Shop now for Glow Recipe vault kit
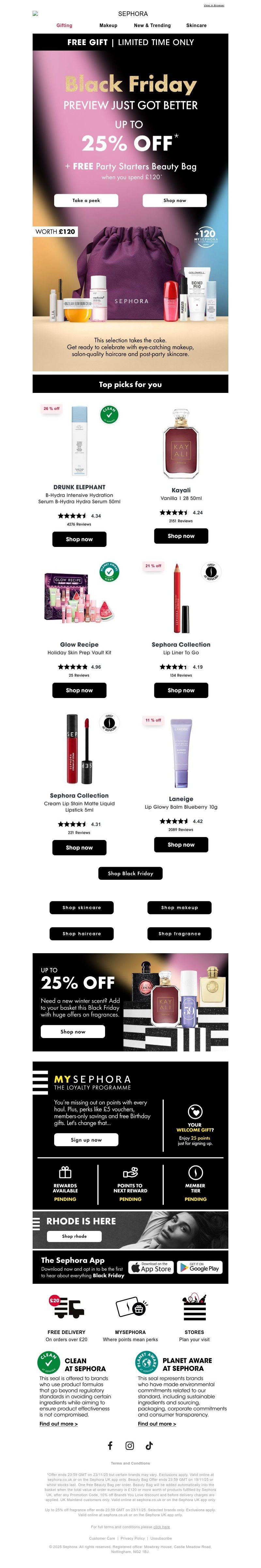 pyautogui.click(x=79, y=690)
